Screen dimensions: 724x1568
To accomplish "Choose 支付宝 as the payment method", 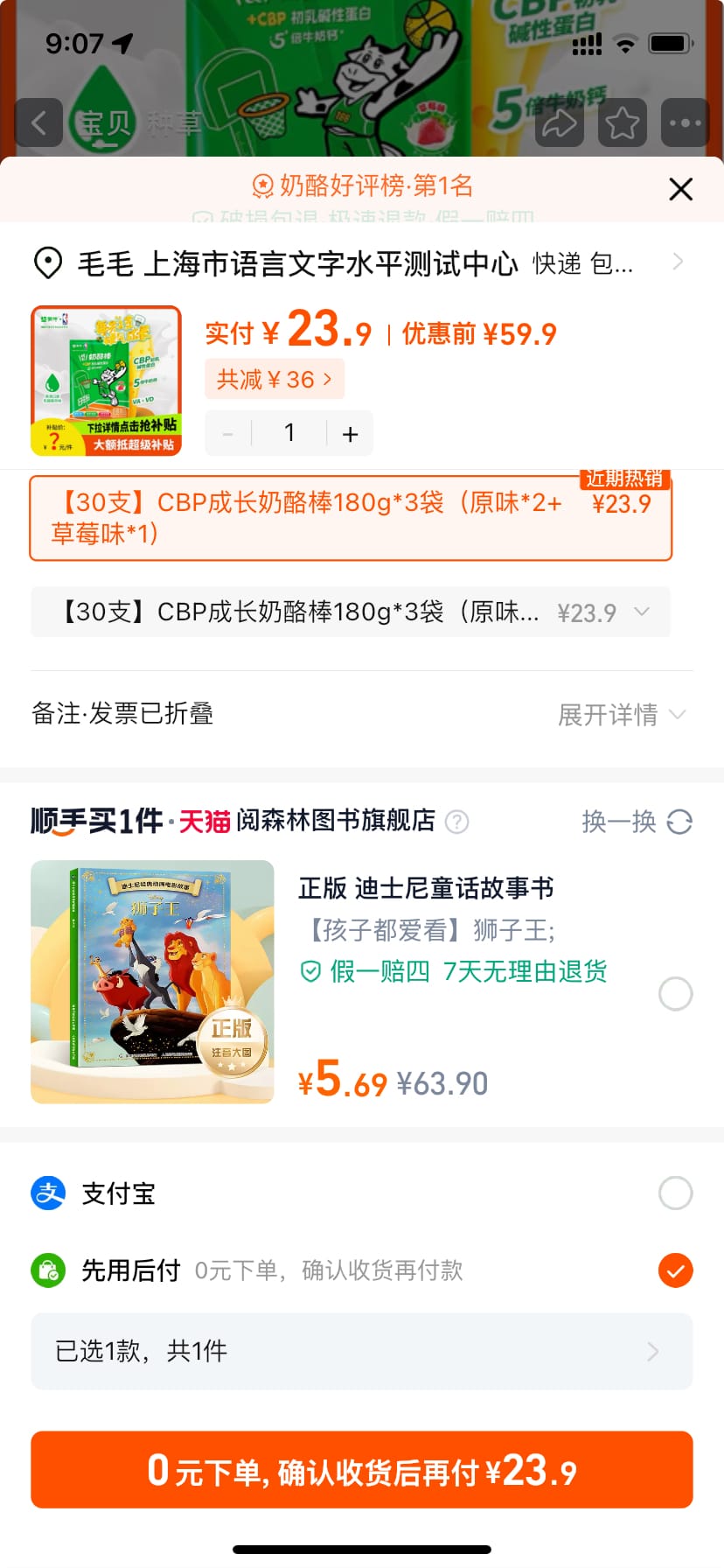I will [x=675, y=1193].
